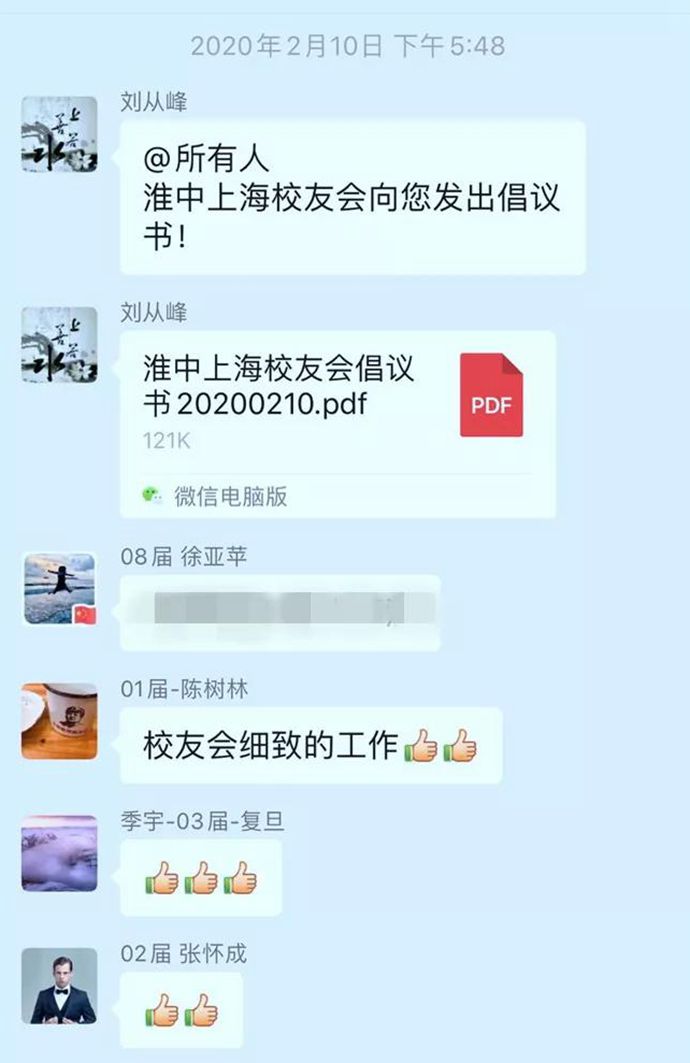Viewport: 690px width, 1063px height.
Task: View 02届 张怀成's avatar profile
Action: 60,986
